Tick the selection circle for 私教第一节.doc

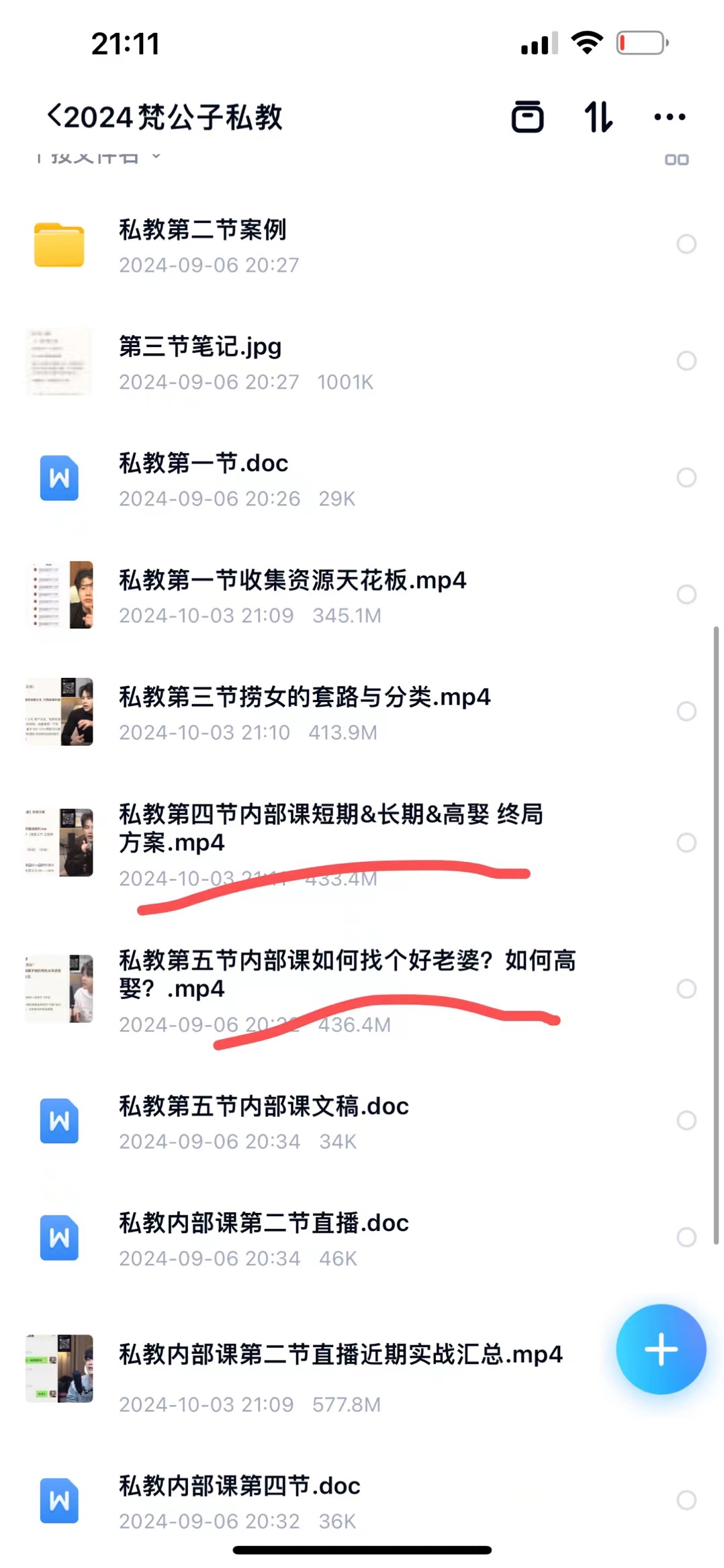point(686,478)
